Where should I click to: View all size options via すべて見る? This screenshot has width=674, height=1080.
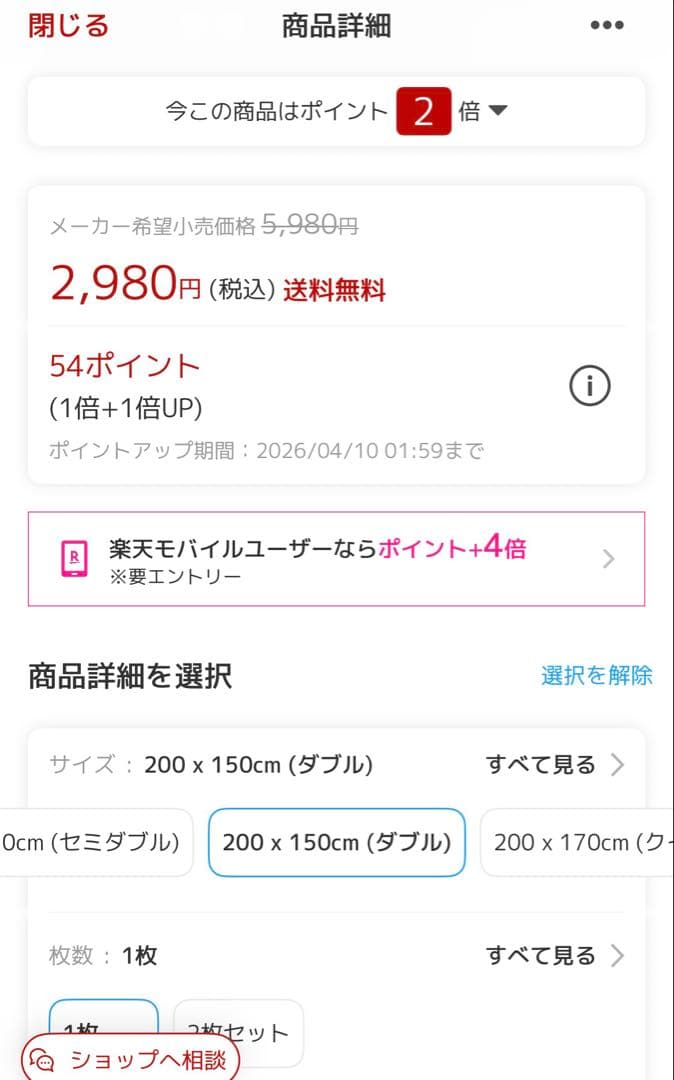point(555,765)
